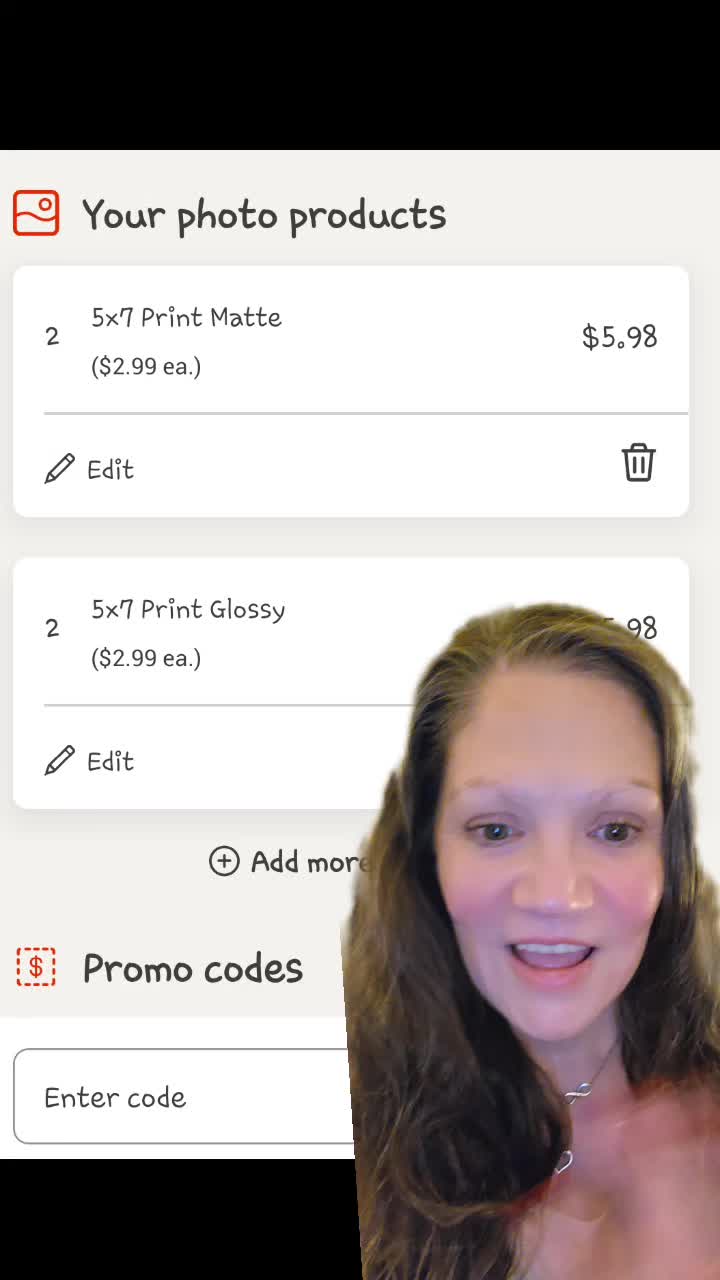
Task: Edit the 5x7 Print Matte item
Action: 89,469
